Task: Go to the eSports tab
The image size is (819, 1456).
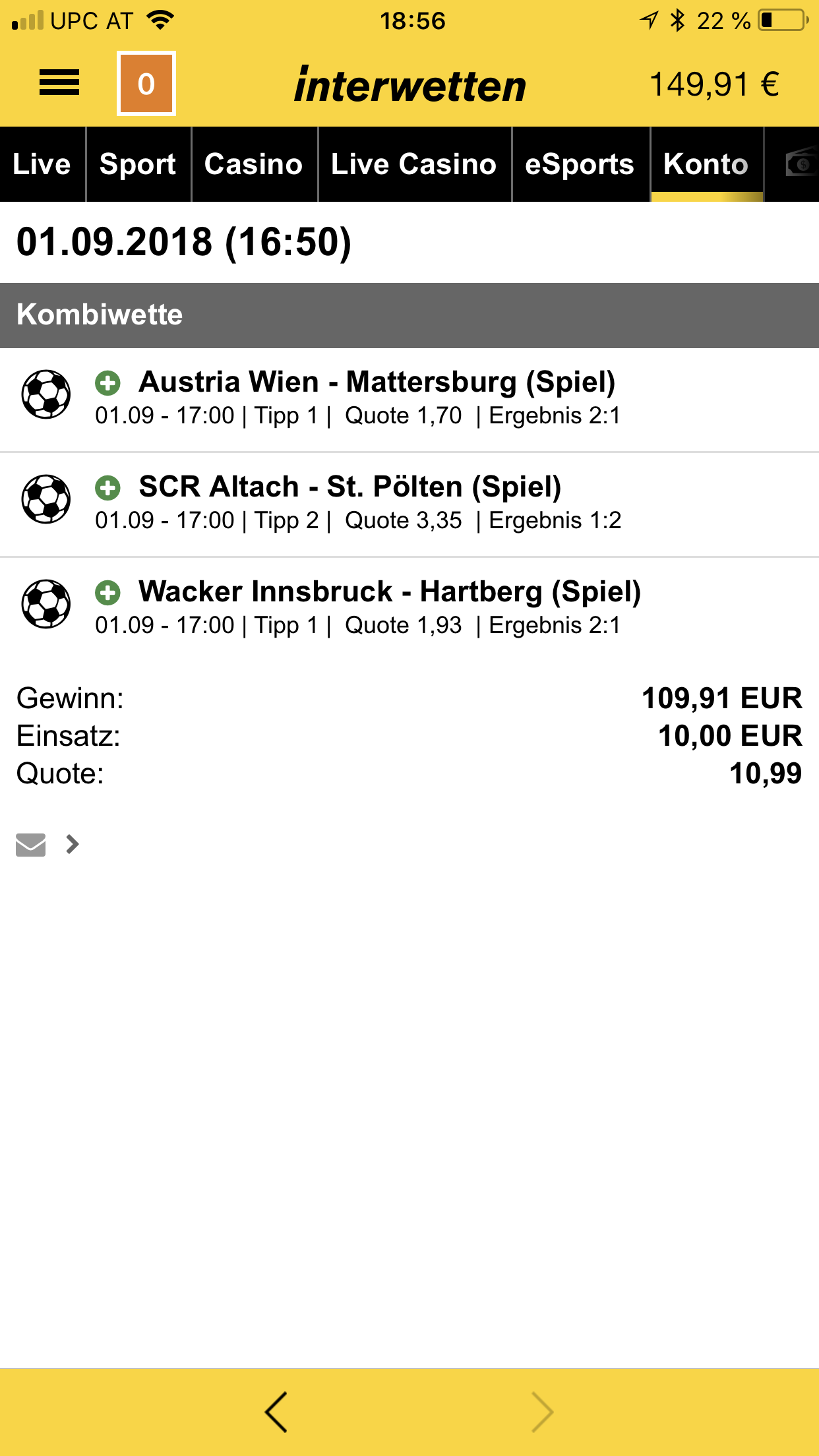Action: click(x=580, y=164)
